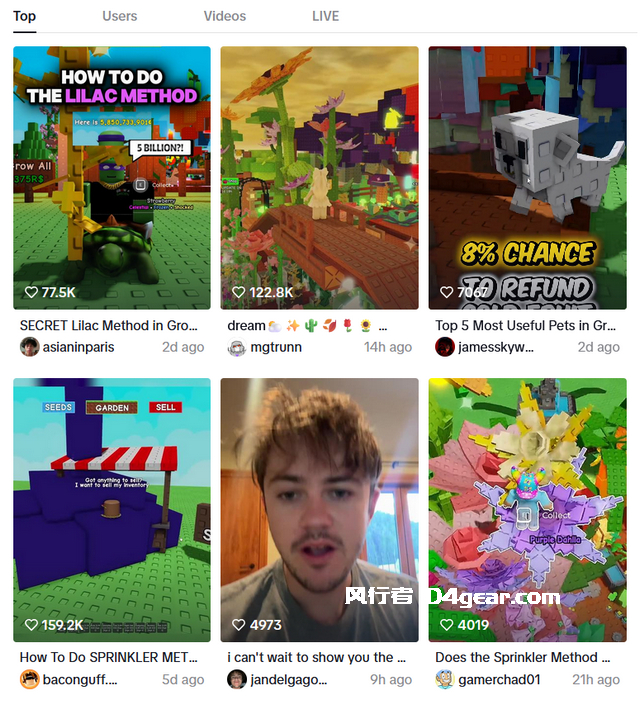Open Top 5 Most Useful Pets video
Image resolution: width=640 pixels, height=705 pixels.
pyautogui.click(x=527, y=178)
